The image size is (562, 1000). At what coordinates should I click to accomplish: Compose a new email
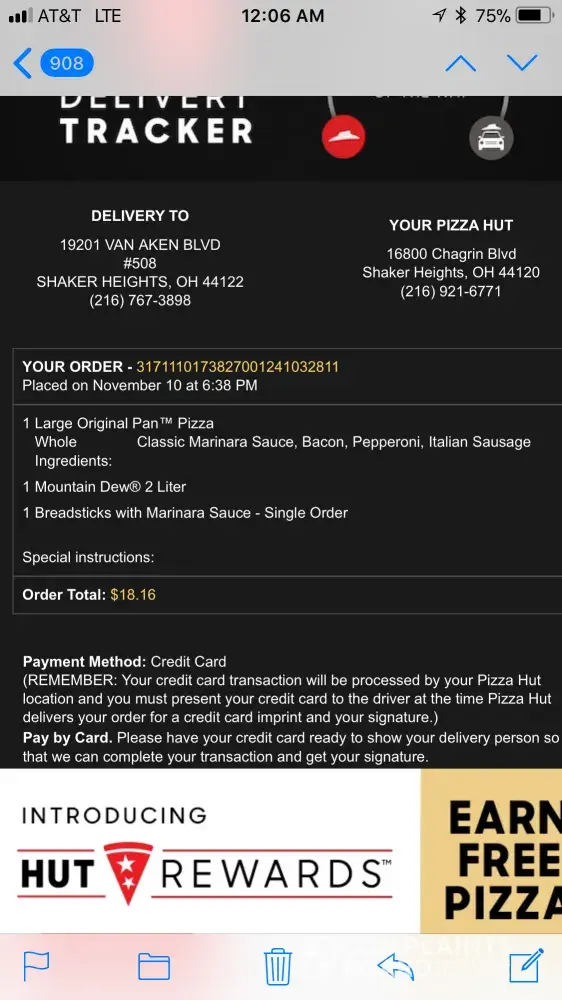pos(526,965)
